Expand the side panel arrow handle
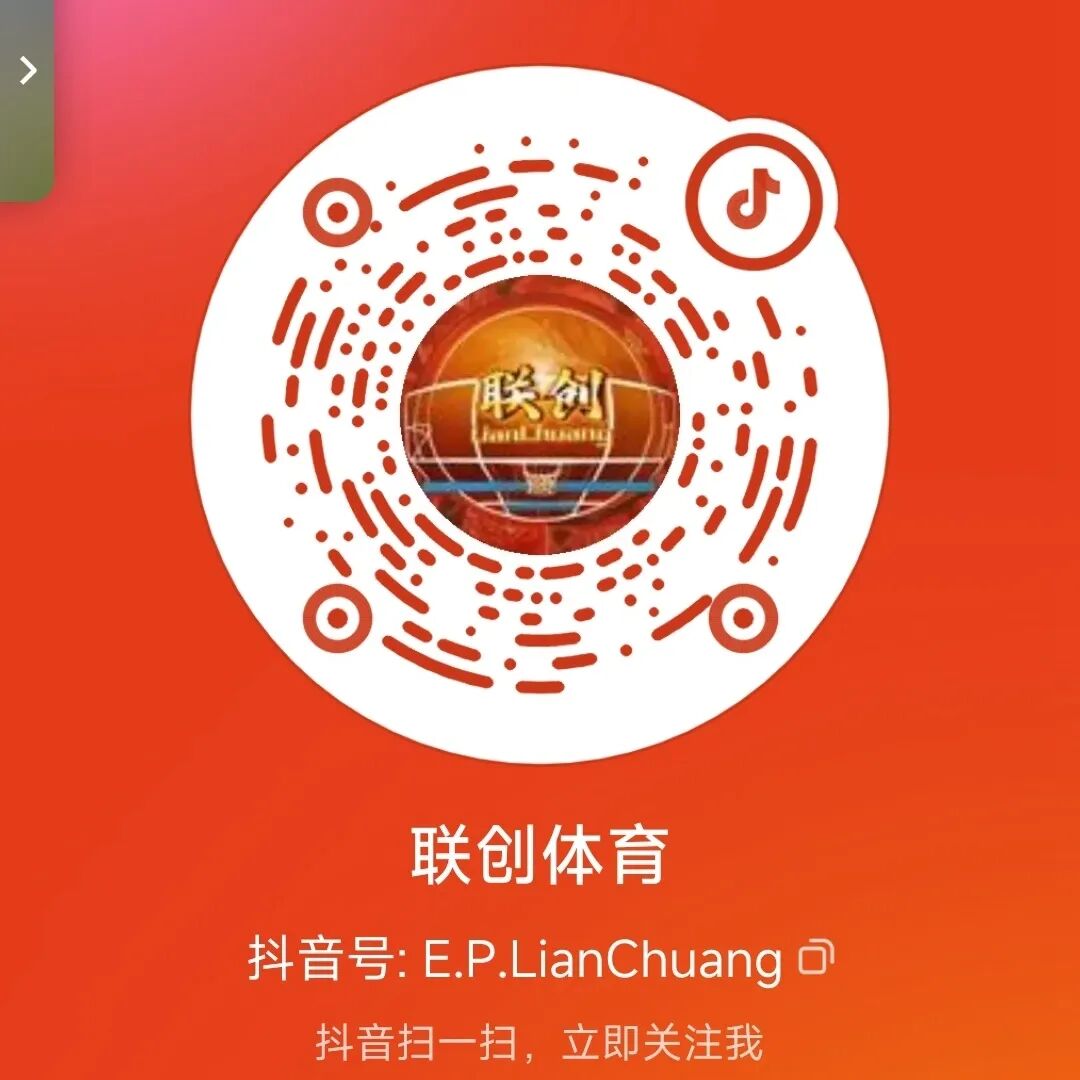 click(28, 71)
